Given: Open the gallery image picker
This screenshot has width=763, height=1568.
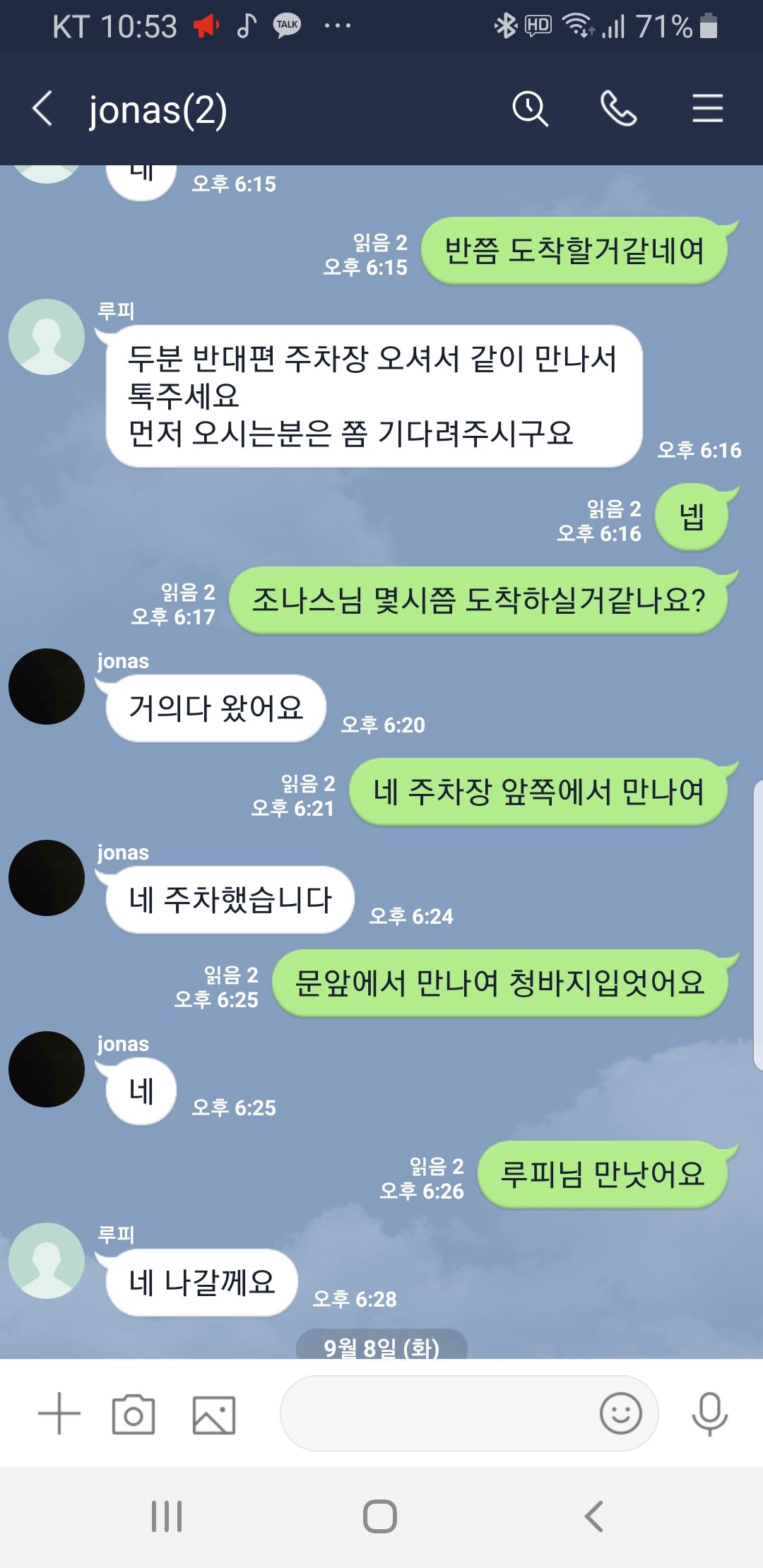Looking at the screenshot, I should 214,1415.
